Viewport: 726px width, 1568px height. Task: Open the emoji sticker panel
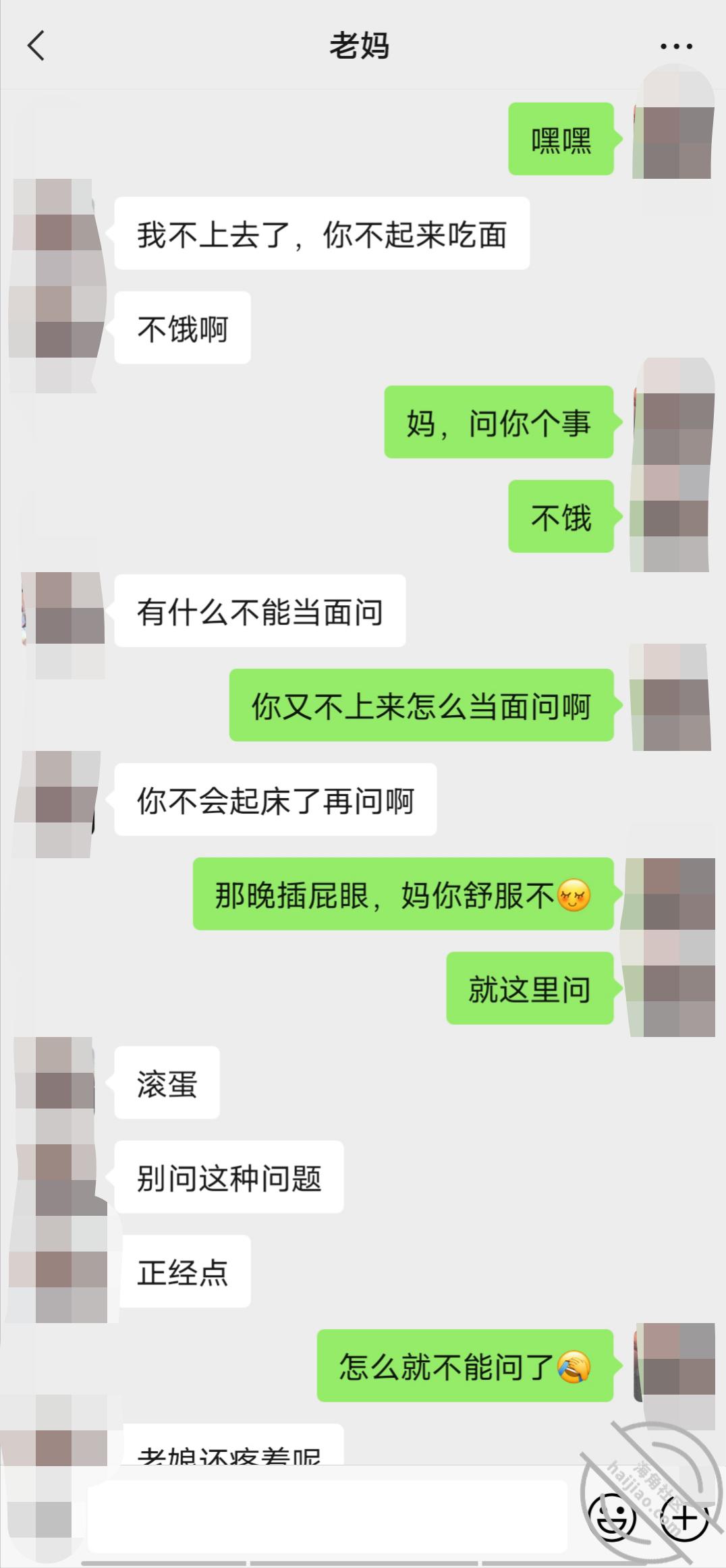pyautogui.click(x=613, y=1518)
